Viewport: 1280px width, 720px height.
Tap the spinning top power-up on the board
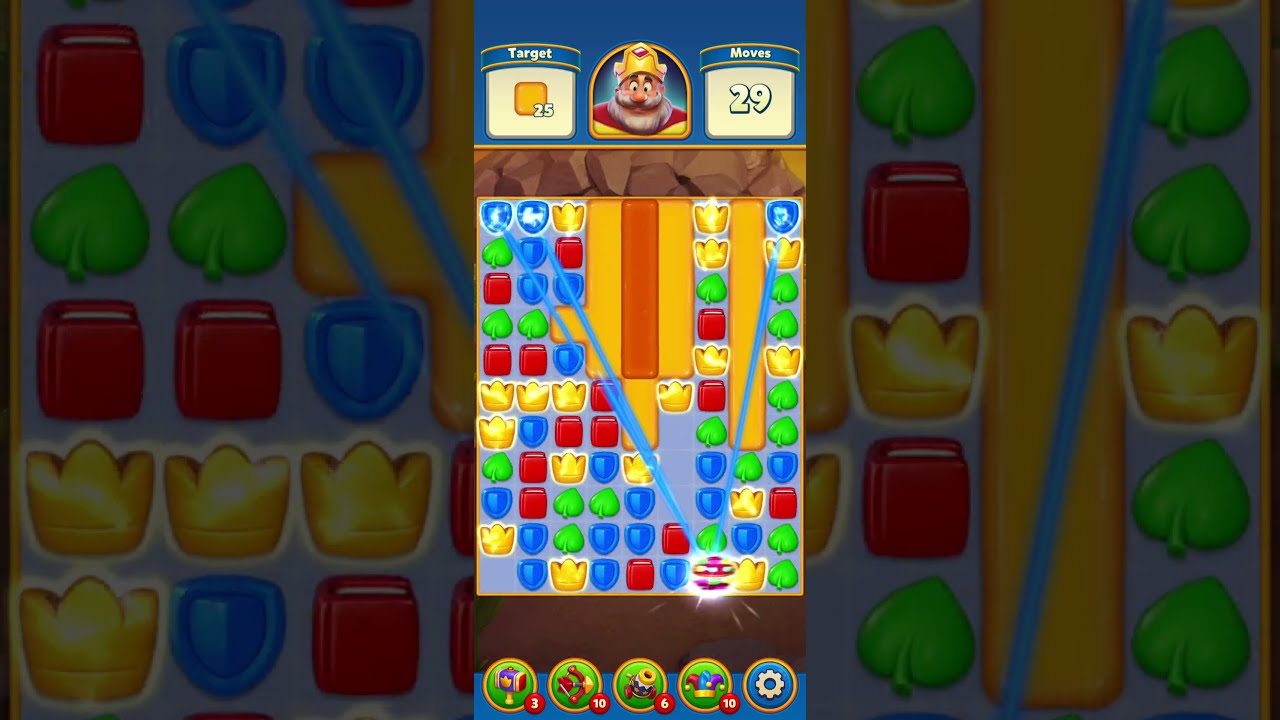click(x=713, y=573)
